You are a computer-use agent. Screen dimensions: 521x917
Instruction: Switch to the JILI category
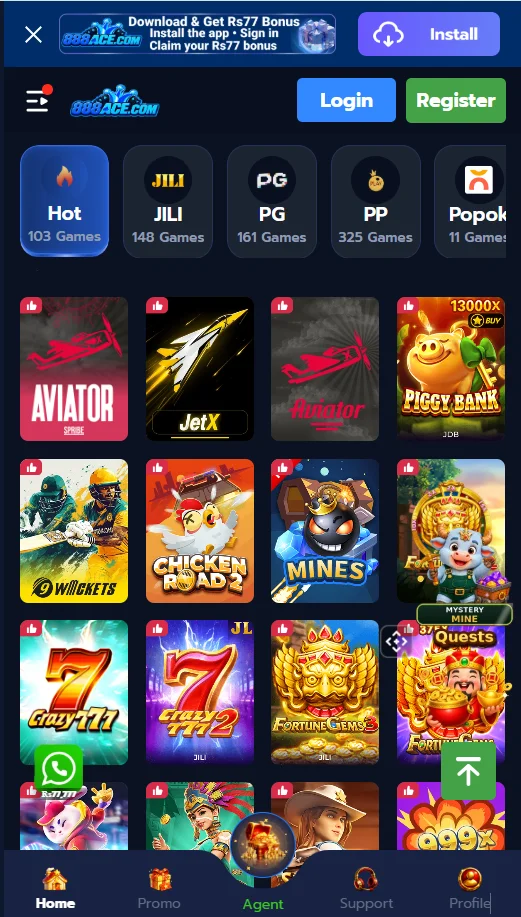point(168,201)
